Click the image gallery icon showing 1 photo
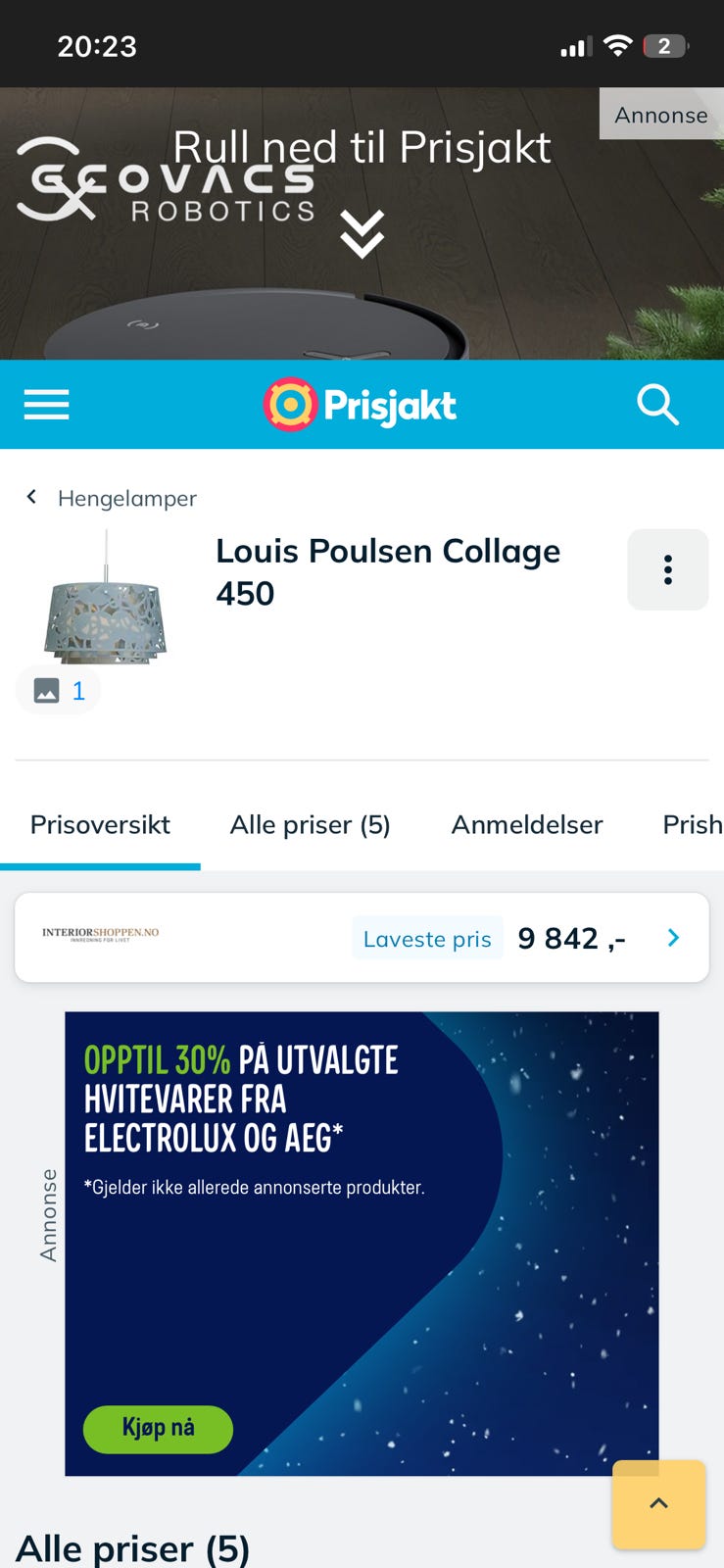This screenshot has height=1568, width=724. [57, 690]
